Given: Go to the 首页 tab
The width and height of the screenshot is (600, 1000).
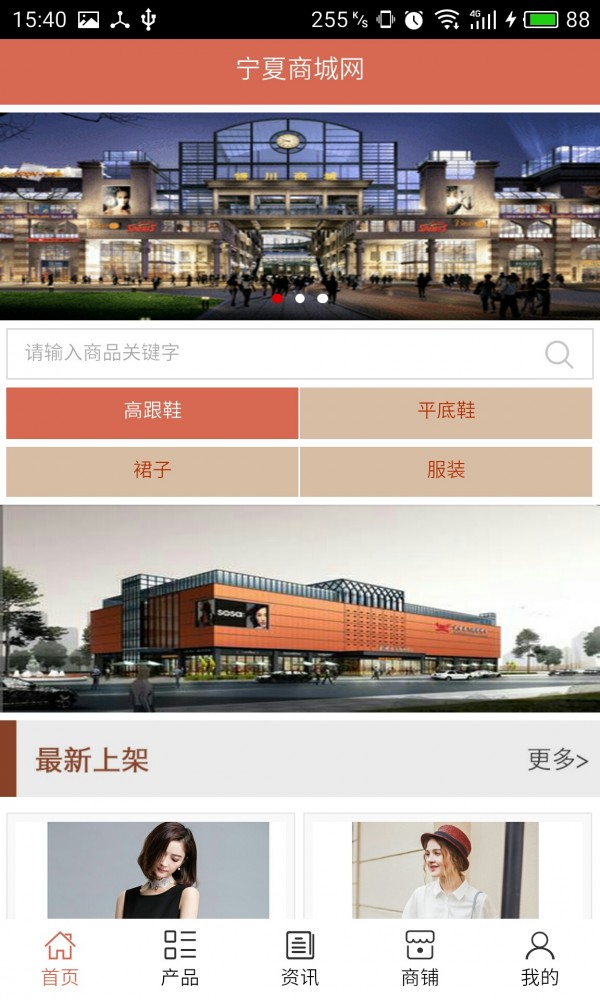Looking at the screenshot, I should point(60,959).
